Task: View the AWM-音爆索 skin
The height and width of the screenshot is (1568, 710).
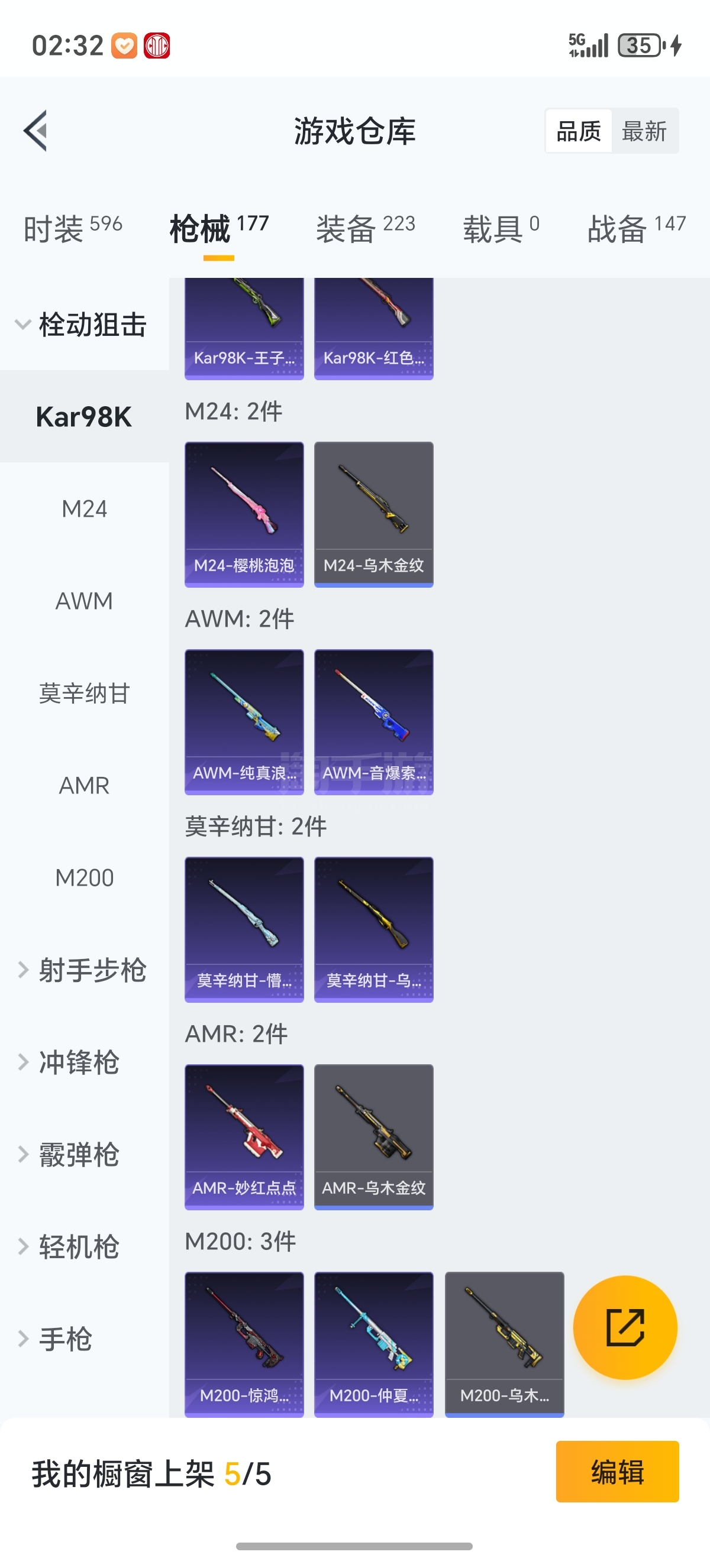Action: click(373, 722)
